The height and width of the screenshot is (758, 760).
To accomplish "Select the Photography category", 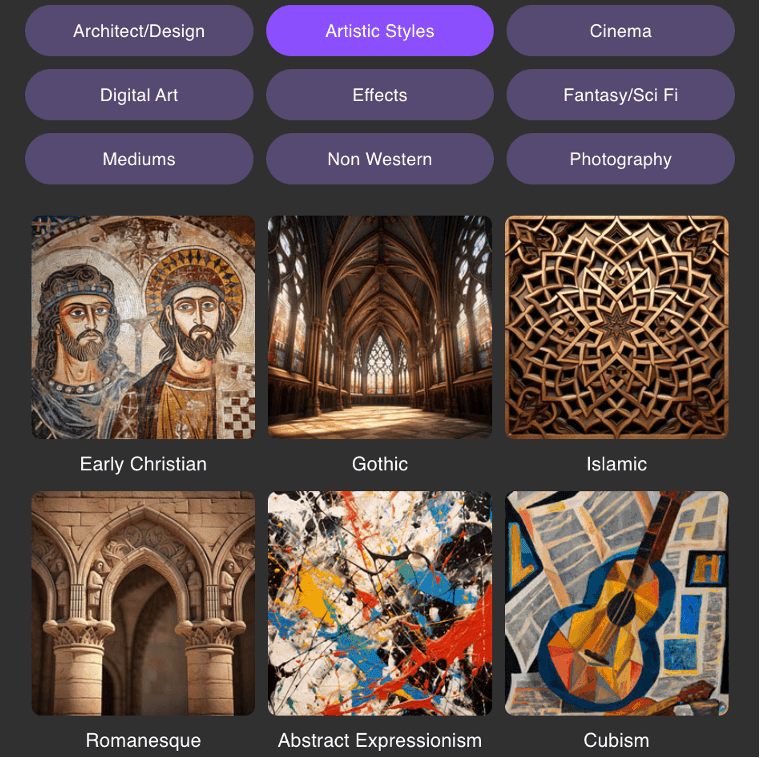I will pyautogui.click(x=620, y=159).
